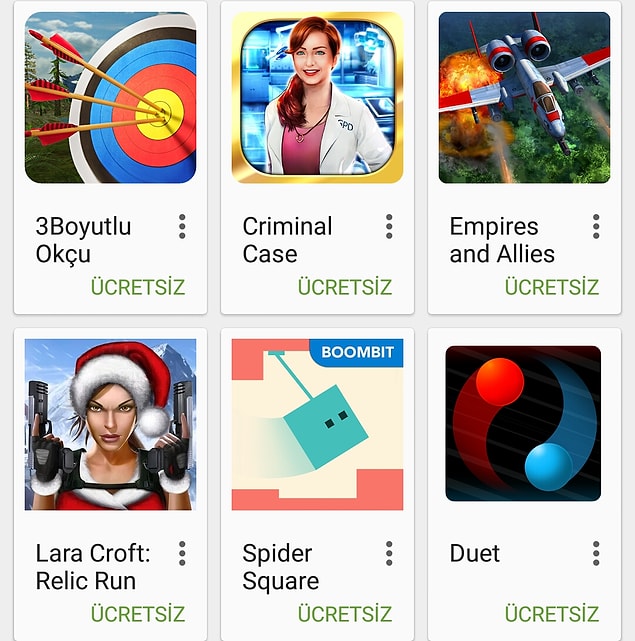Open the Spider Square app card

(317, 425)
